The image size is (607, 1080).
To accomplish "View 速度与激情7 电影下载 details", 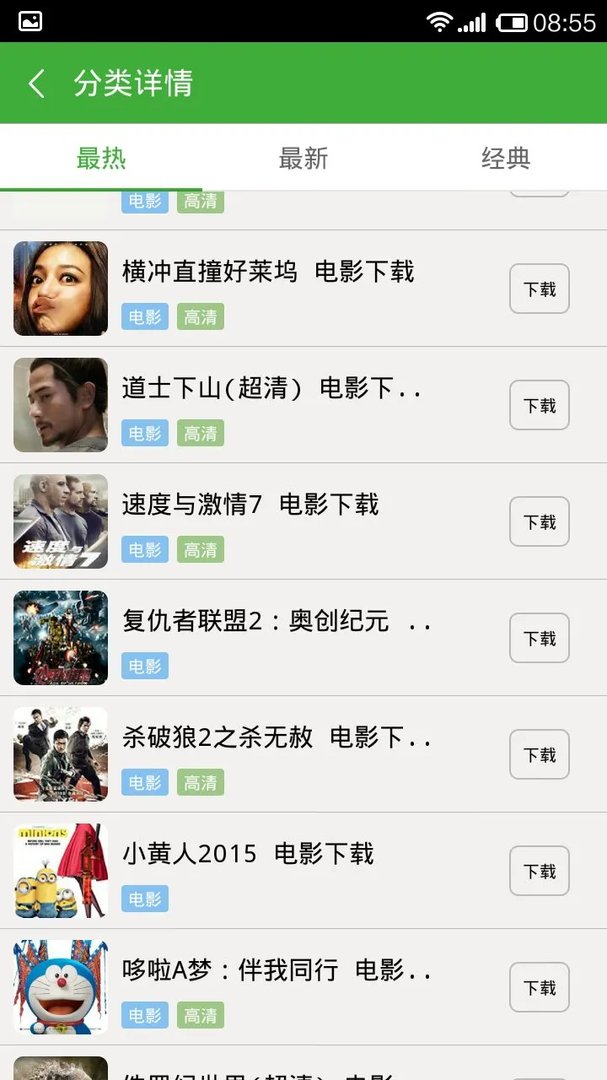I will tap(250, 505).
